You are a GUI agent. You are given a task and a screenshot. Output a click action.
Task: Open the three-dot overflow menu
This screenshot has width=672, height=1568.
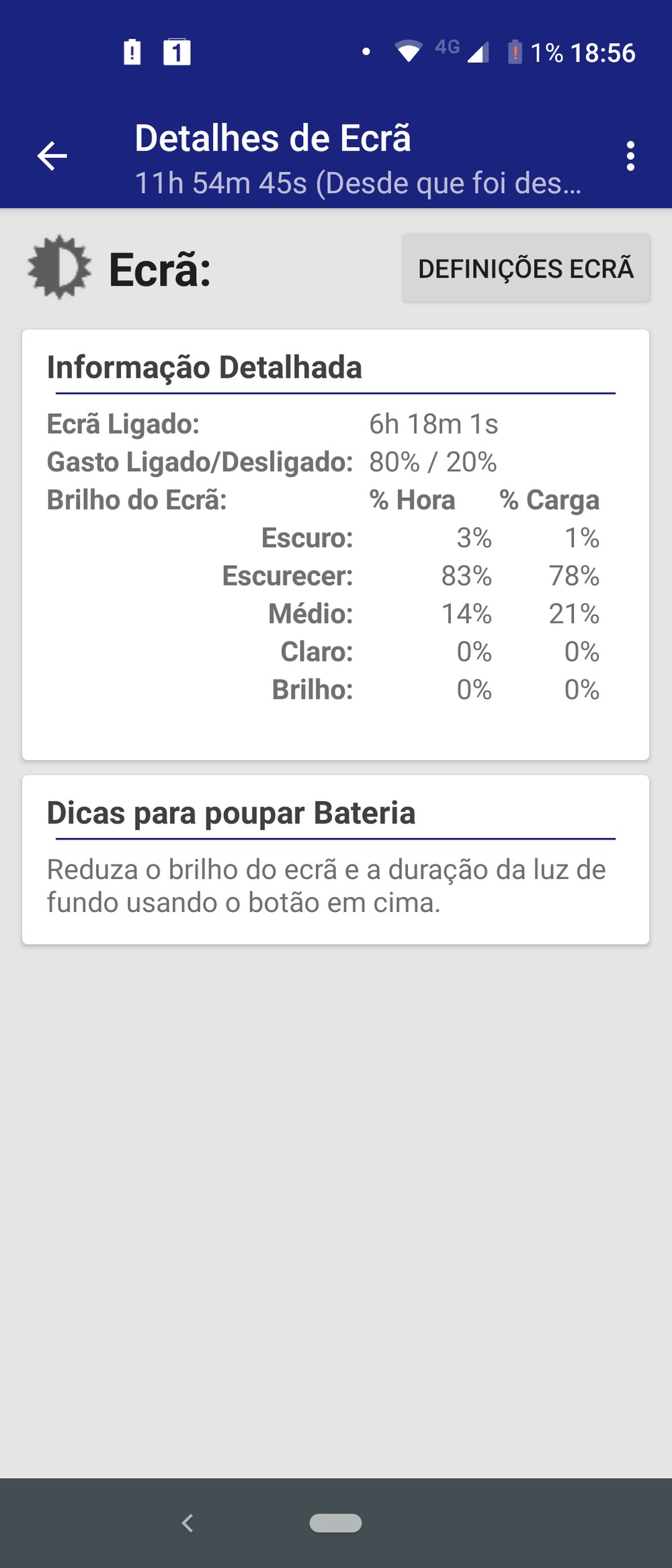click(630, 157)
